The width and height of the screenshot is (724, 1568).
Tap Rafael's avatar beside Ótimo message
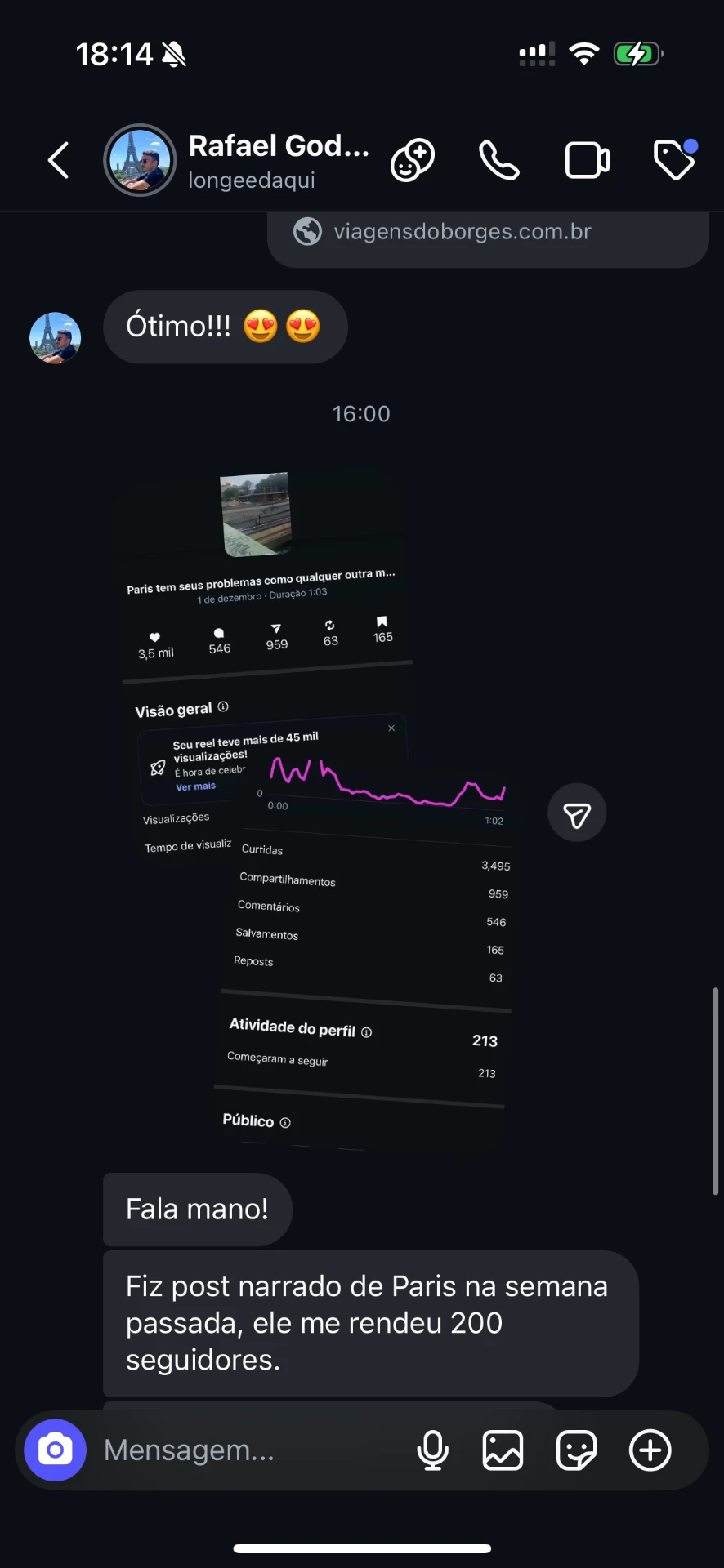pos(56,337)
